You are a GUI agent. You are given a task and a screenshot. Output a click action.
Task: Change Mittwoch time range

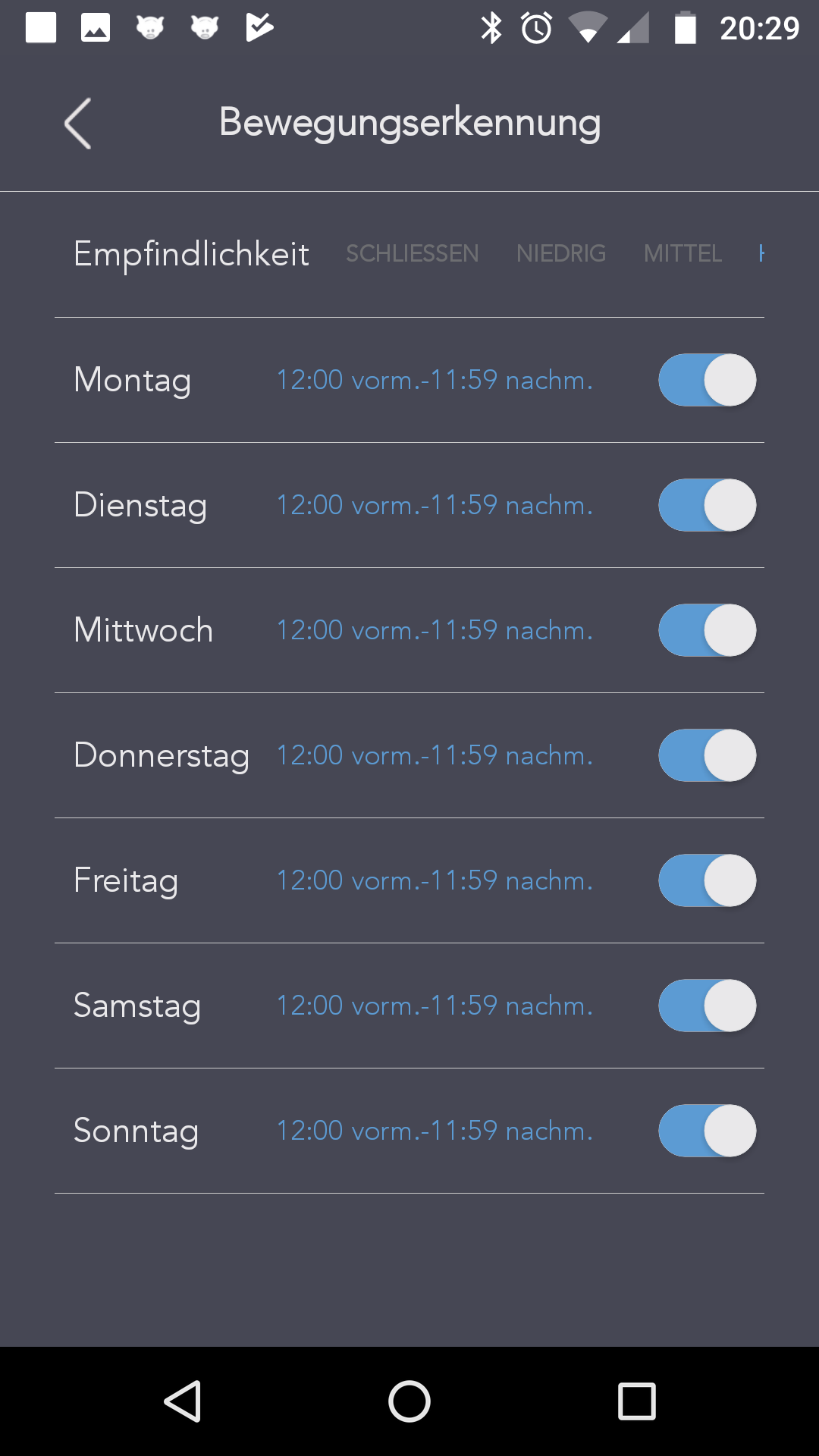click(x=435, y=630)
